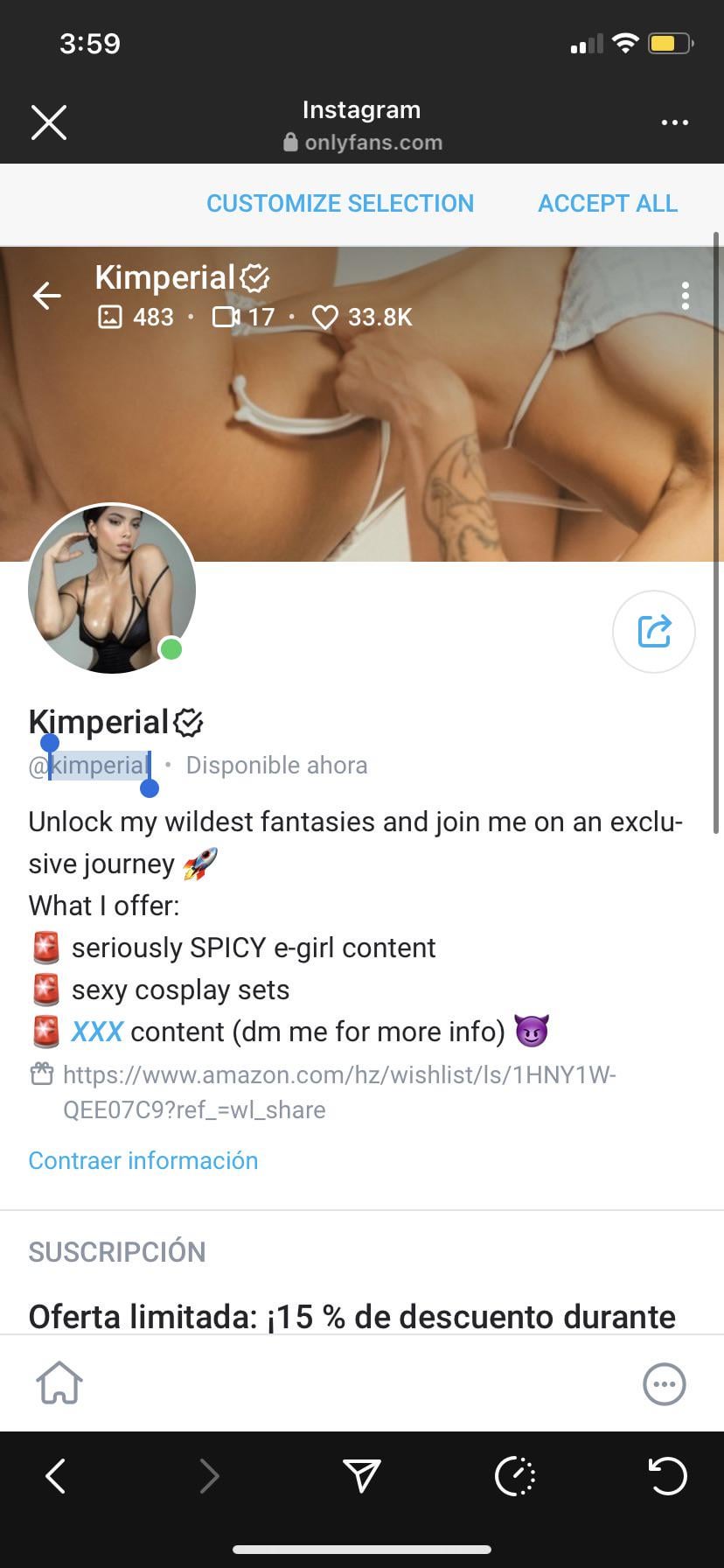Tap Customize Selection for cookies
The width and height of the screenshot is (724, 1568).
pos(340,203)
